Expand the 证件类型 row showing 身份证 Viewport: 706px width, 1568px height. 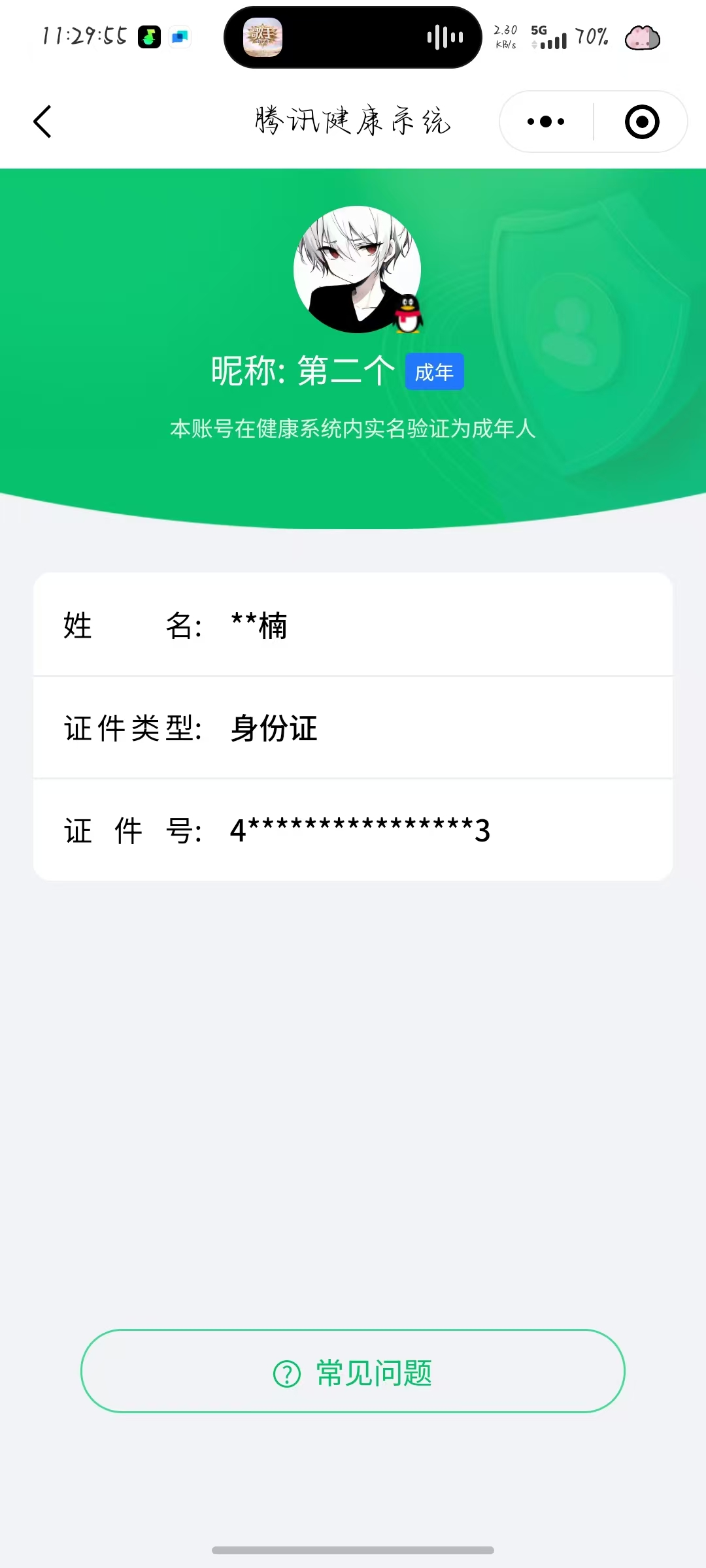(x=353, y=728)
